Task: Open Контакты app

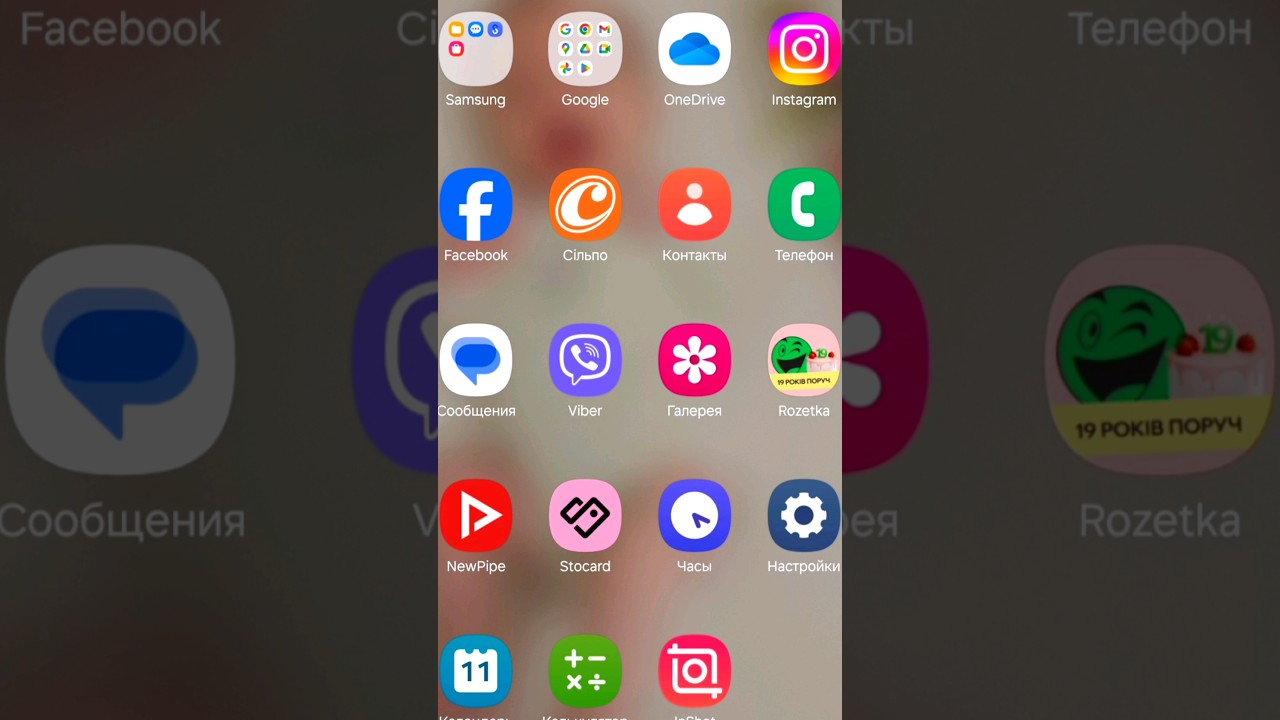Action: [x=694, y=204]
